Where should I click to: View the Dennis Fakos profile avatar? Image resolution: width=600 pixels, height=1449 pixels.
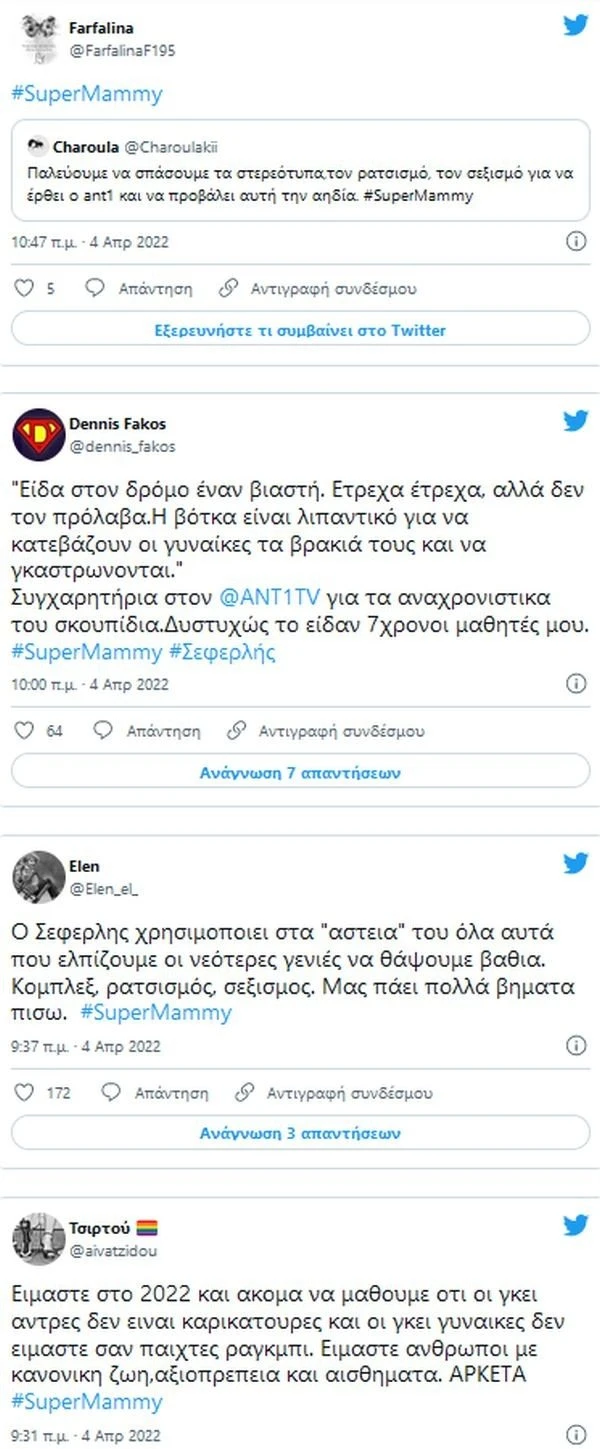39,434
